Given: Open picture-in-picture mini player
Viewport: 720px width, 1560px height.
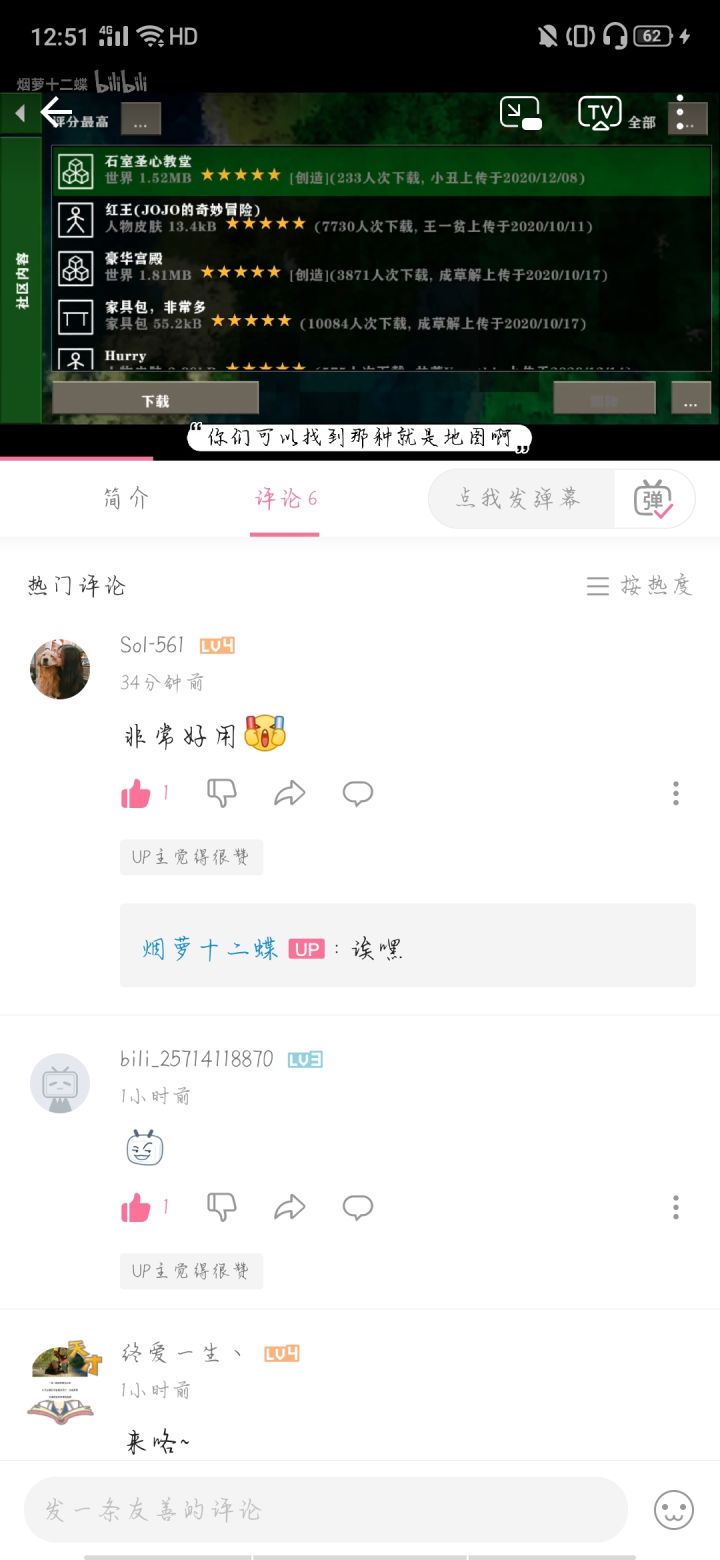Looking at the screenshot, I should click(x=520, y=113).
